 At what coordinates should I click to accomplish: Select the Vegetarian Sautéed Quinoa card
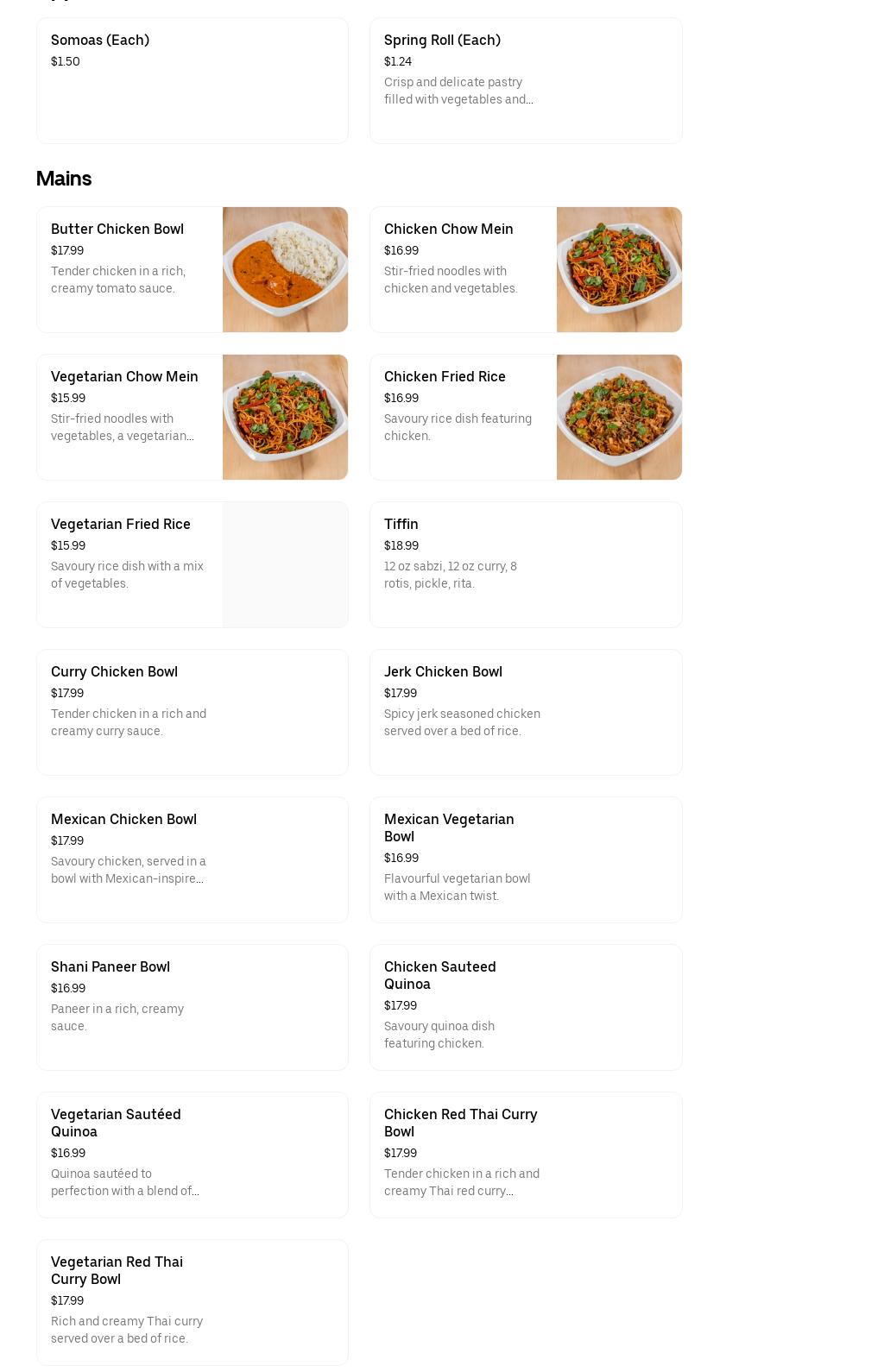[x=193, y=1155]
